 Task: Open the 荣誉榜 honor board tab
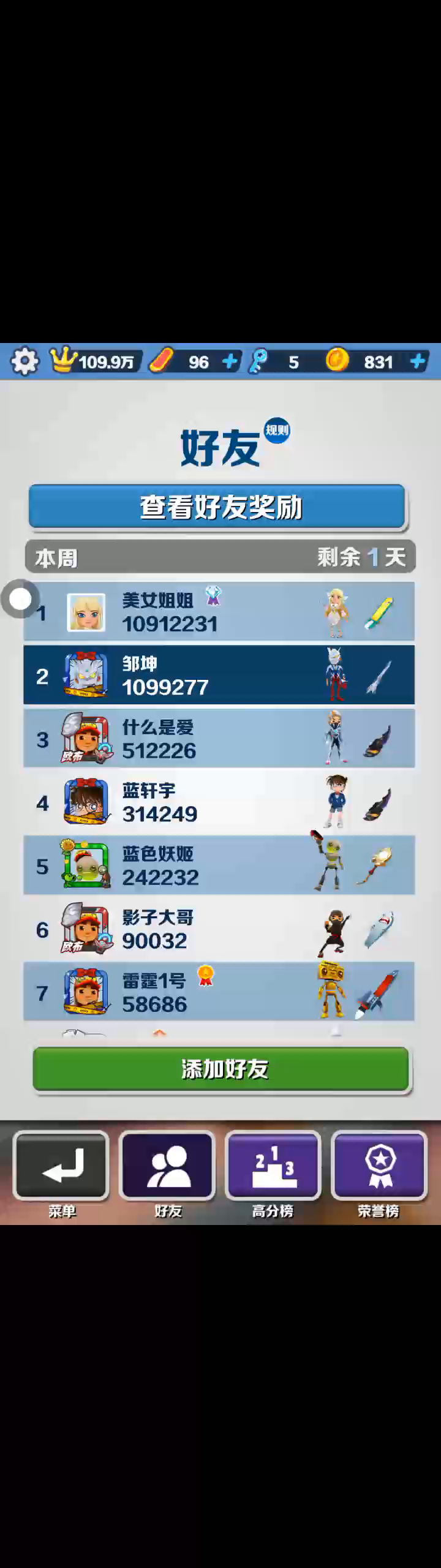[x=379, y=1166]
